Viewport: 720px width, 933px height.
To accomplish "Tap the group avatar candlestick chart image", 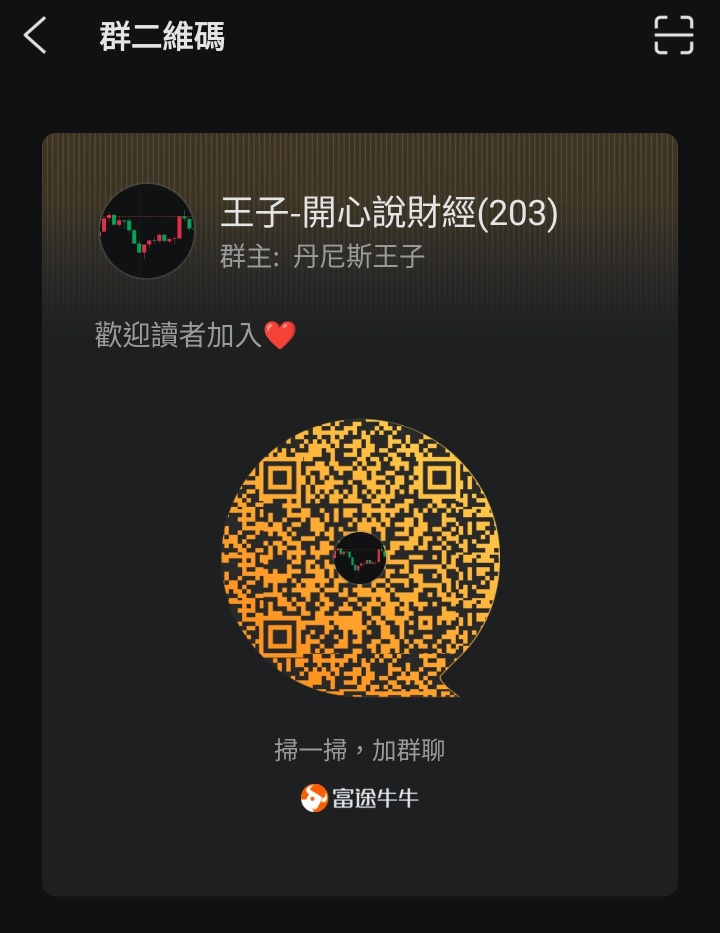I will pyautogui.click(x=146, y=232).
